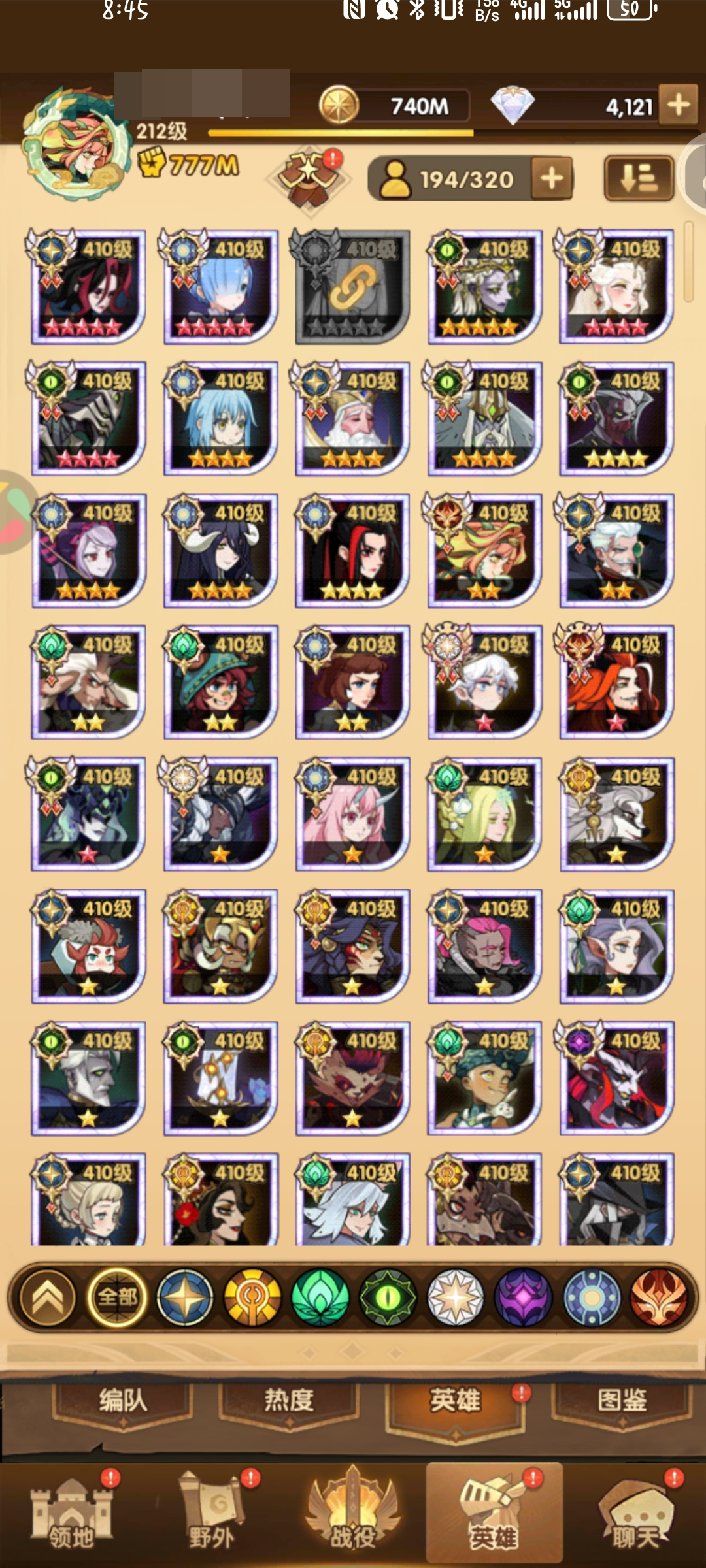Image resolution: width=706 pixels, height=1568 pixels.
Task: Filter heroes by the purple demon faction
Action: tap(524, 1298)
